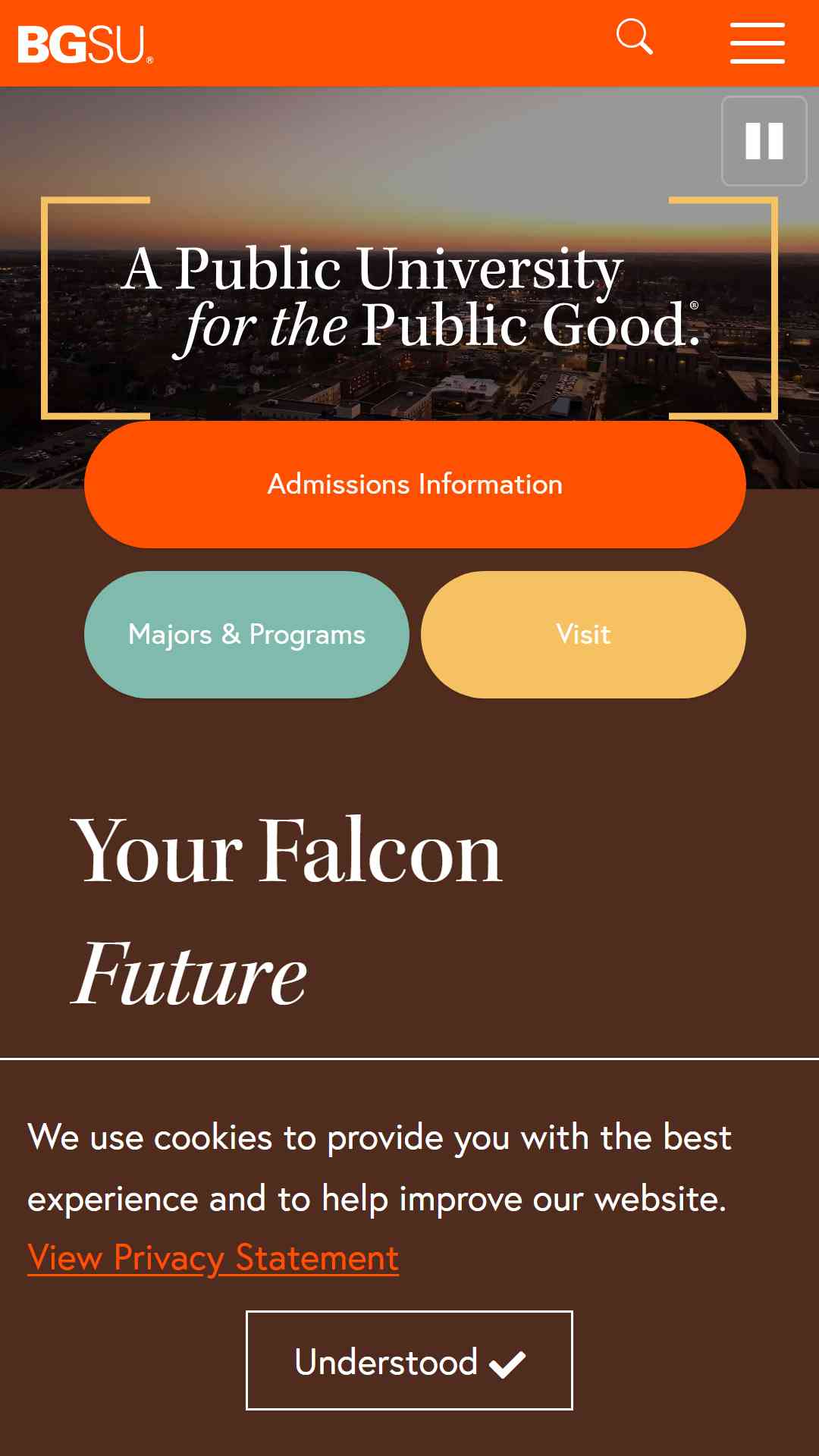819x1456 pixels.
Task: Open Admissions Information
Action: (415, 485)
